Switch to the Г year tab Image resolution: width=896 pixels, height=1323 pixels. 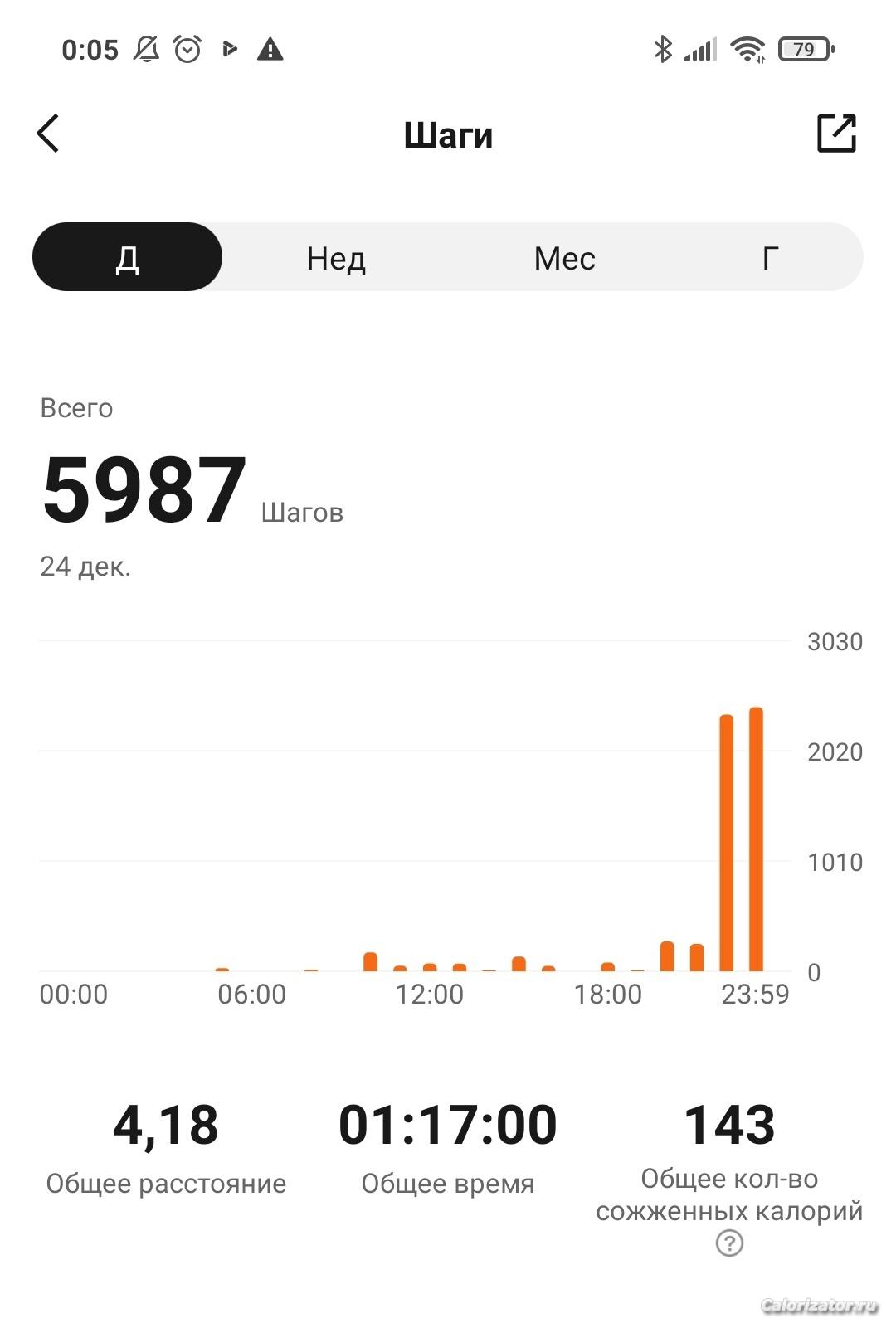770,258
